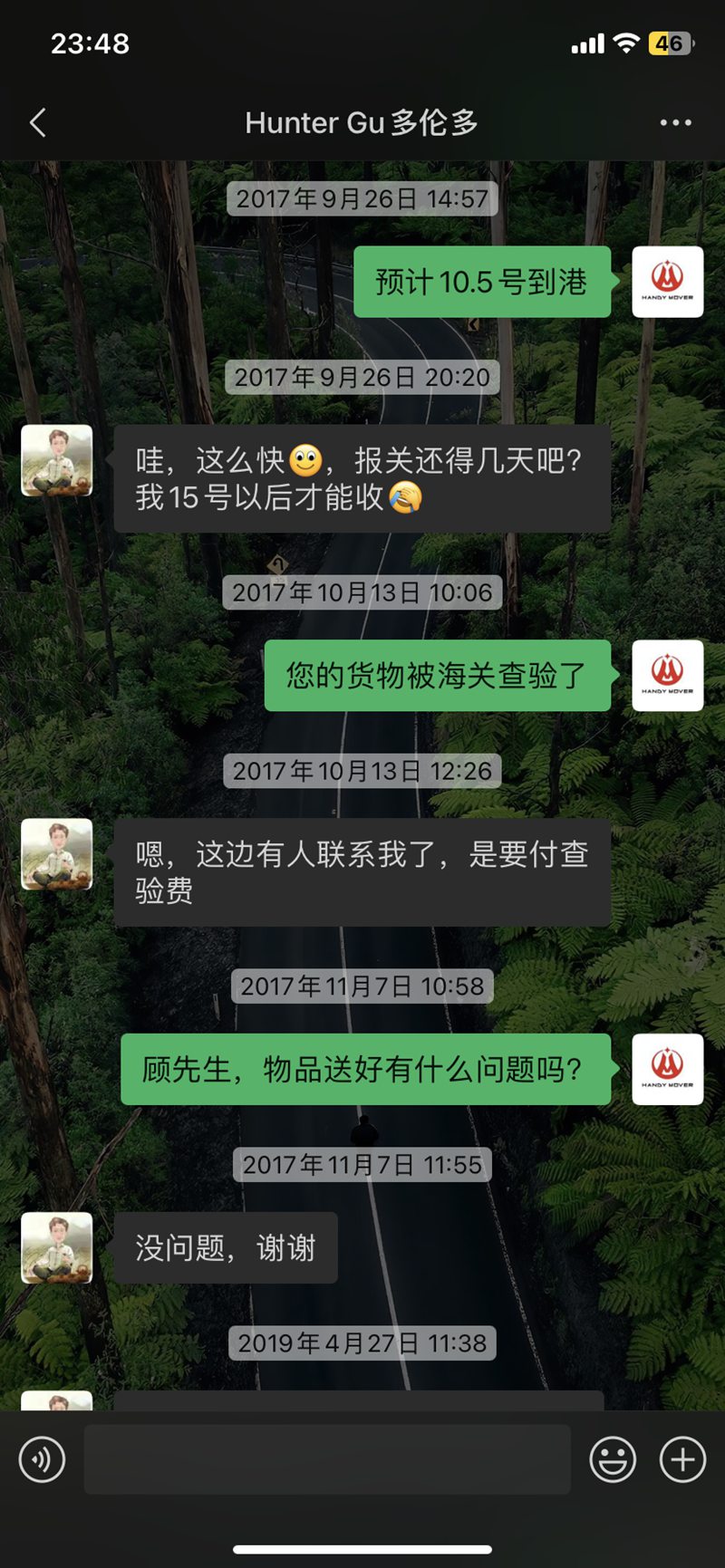Viewport: 725px width, 1568px height.
Task: Focus the message text field
Action: (x=326, y=1459)
